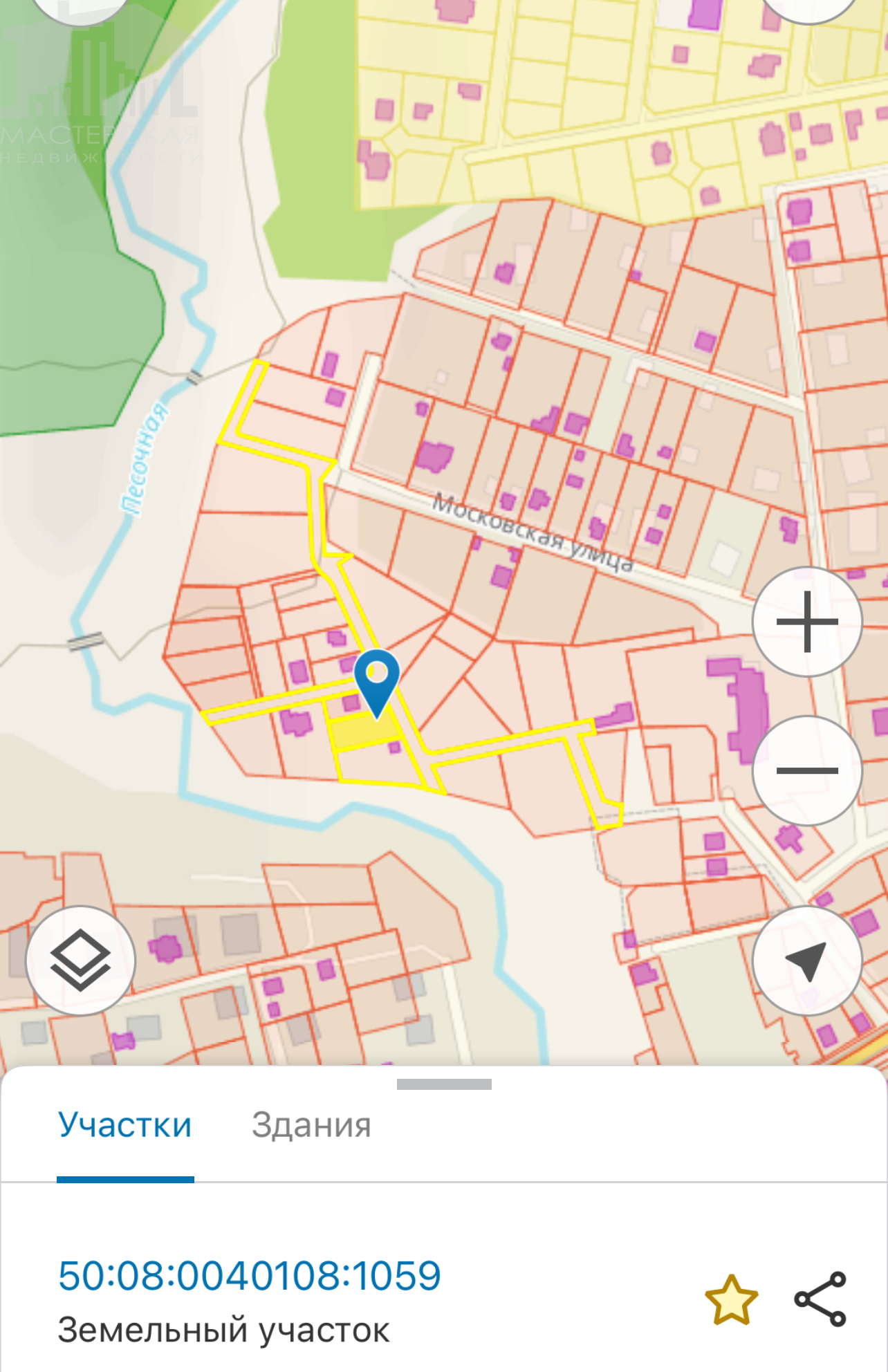Screen dimensions: 888x1372
Task: Share this land parcel
Action: (x=821, y=1299)
